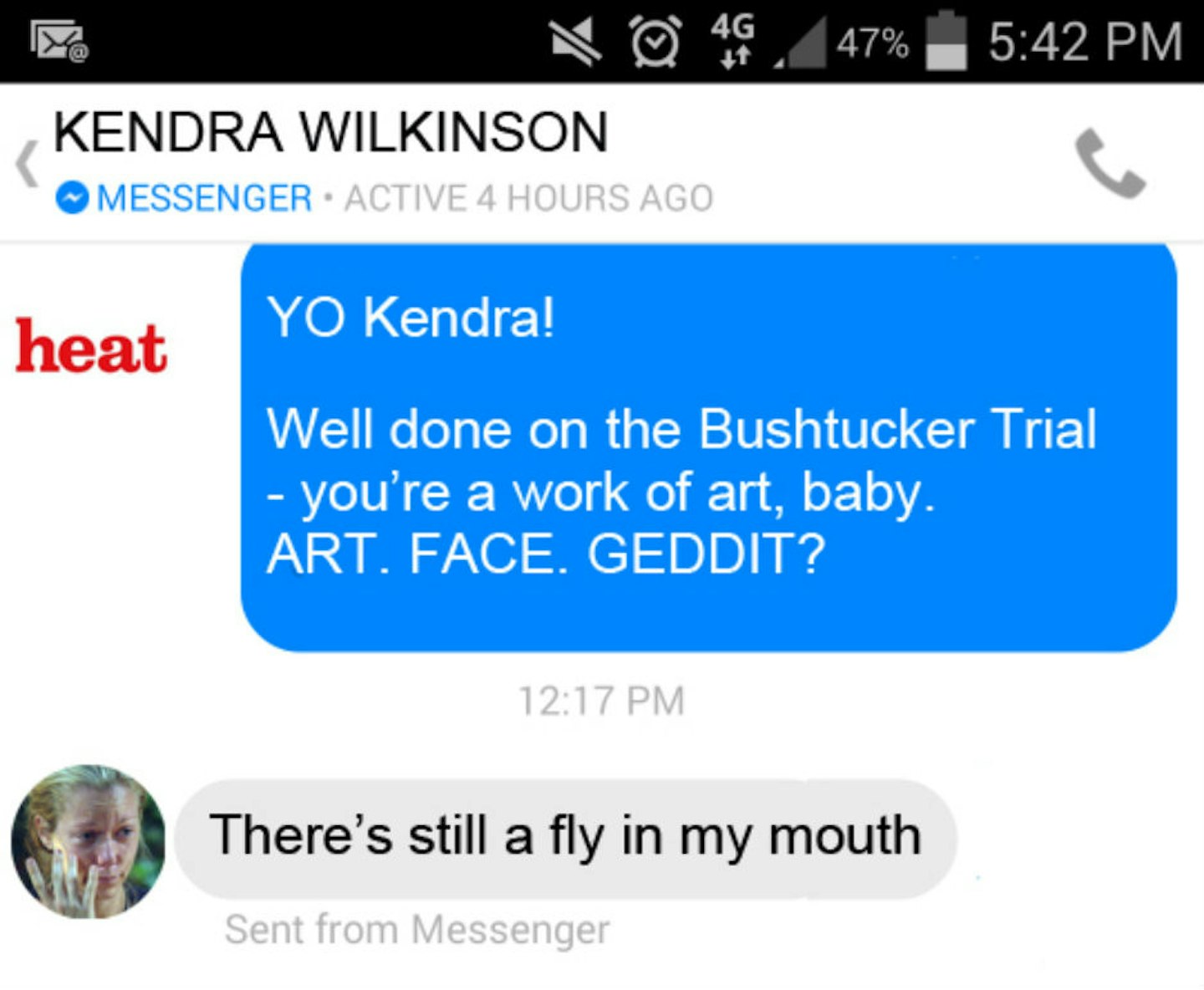This screenshot has height=990, width=1204.
Task: Go back from Kendra Wilkinson's chat
Action: click(x=28, y=164)
